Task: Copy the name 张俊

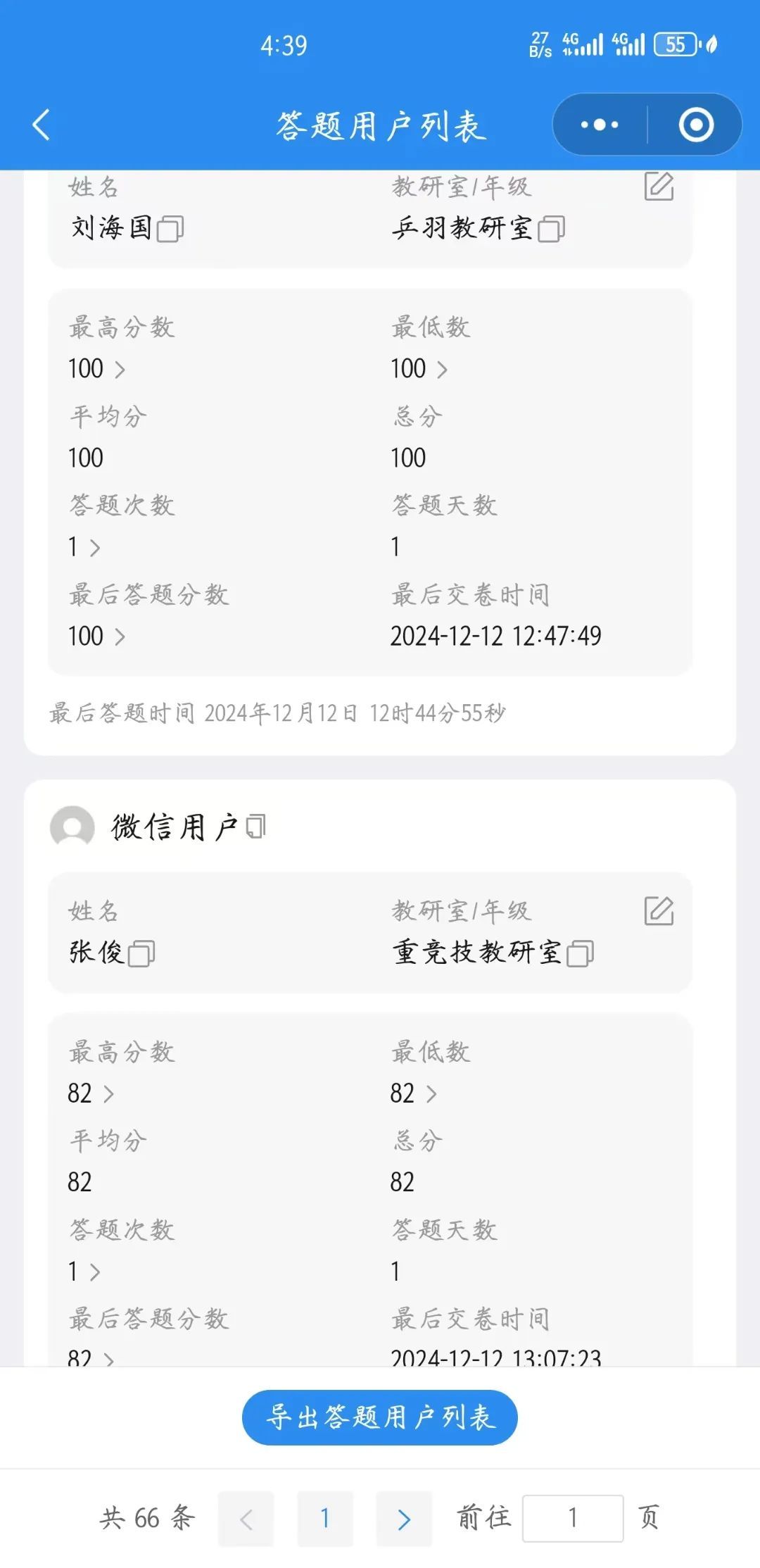Action: point(141,953)
